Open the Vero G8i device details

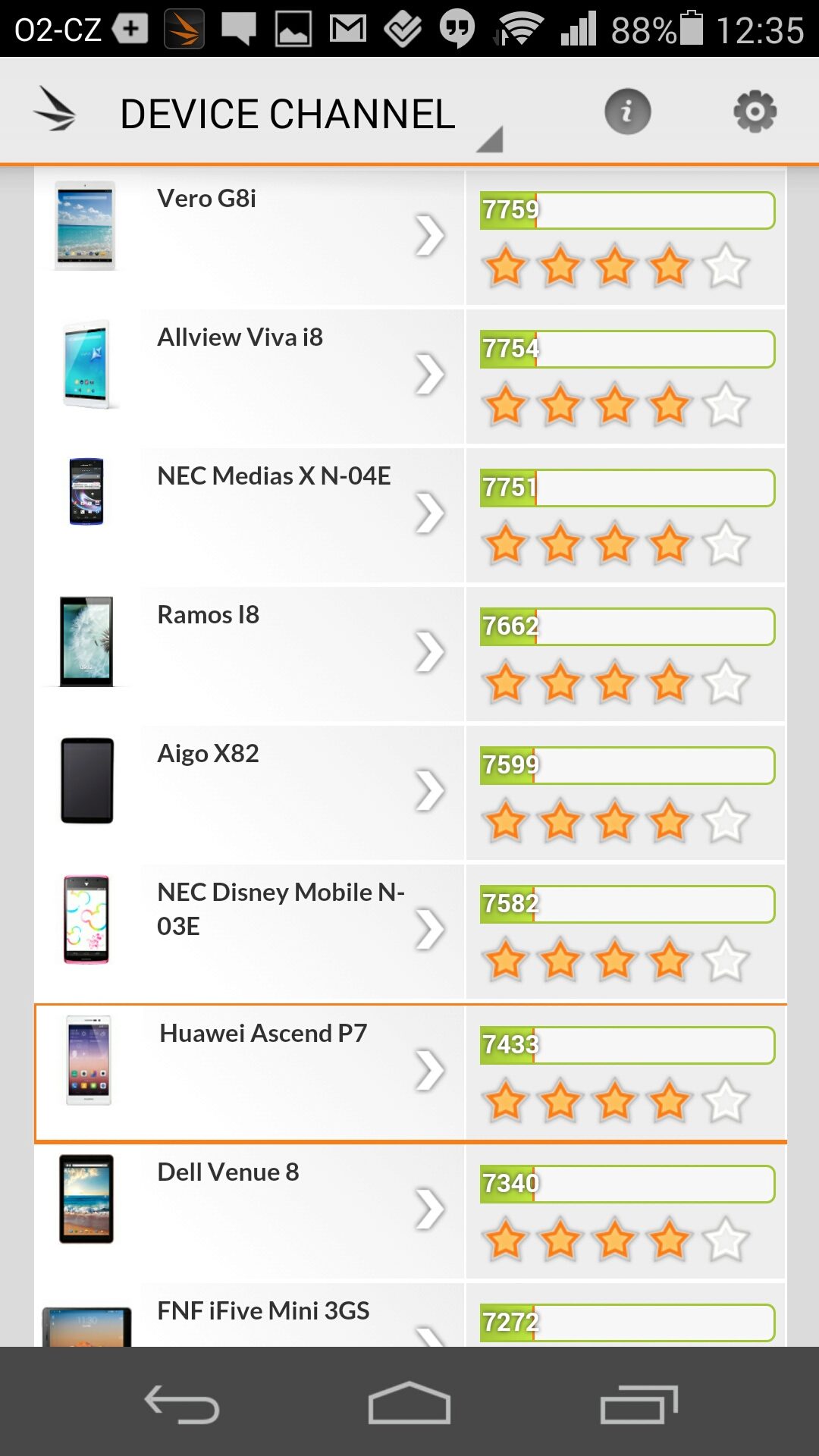tap(410, 237)
